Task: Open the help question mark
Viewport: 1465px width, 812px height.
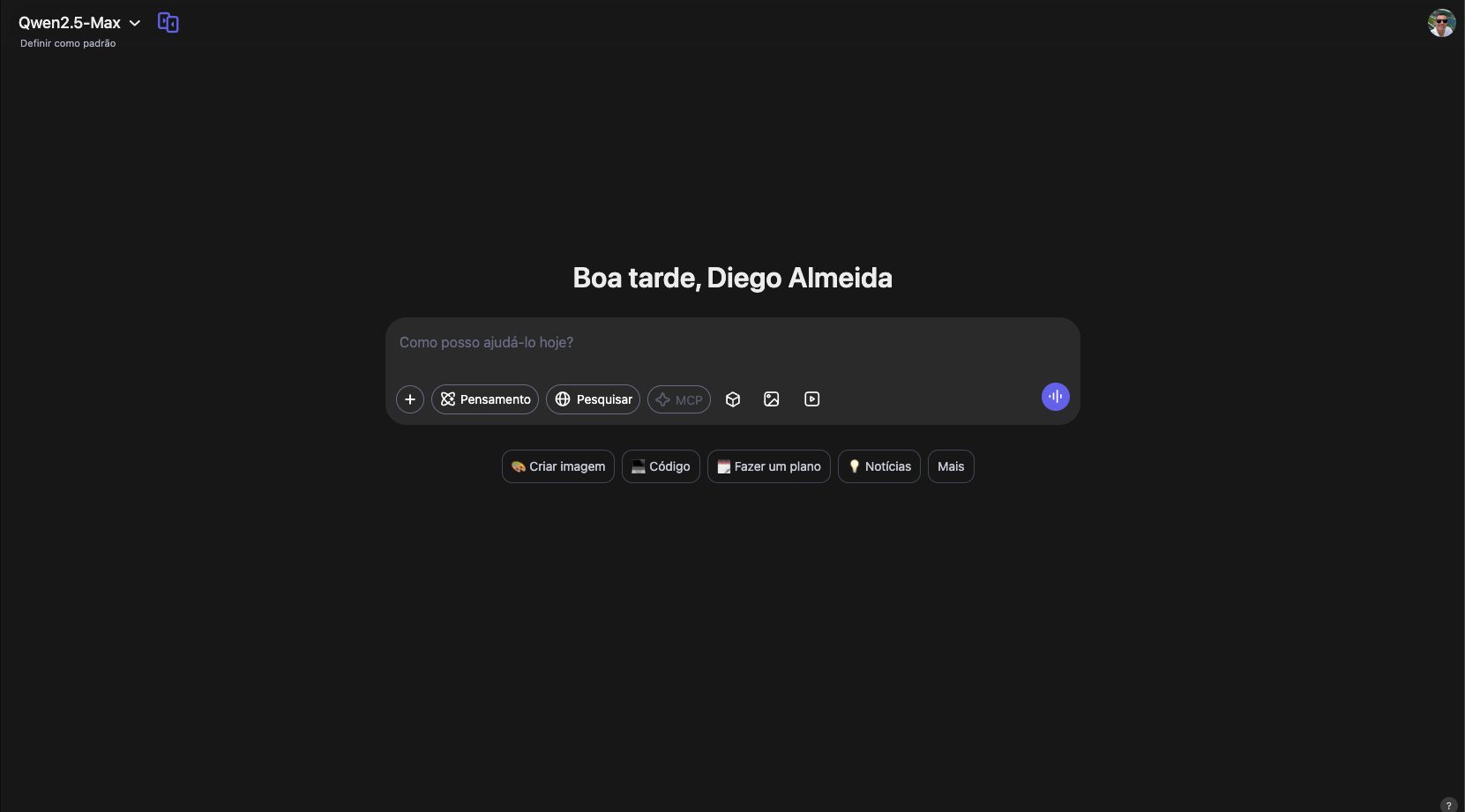Action: pyautogui.click(x=1448, y=805)
